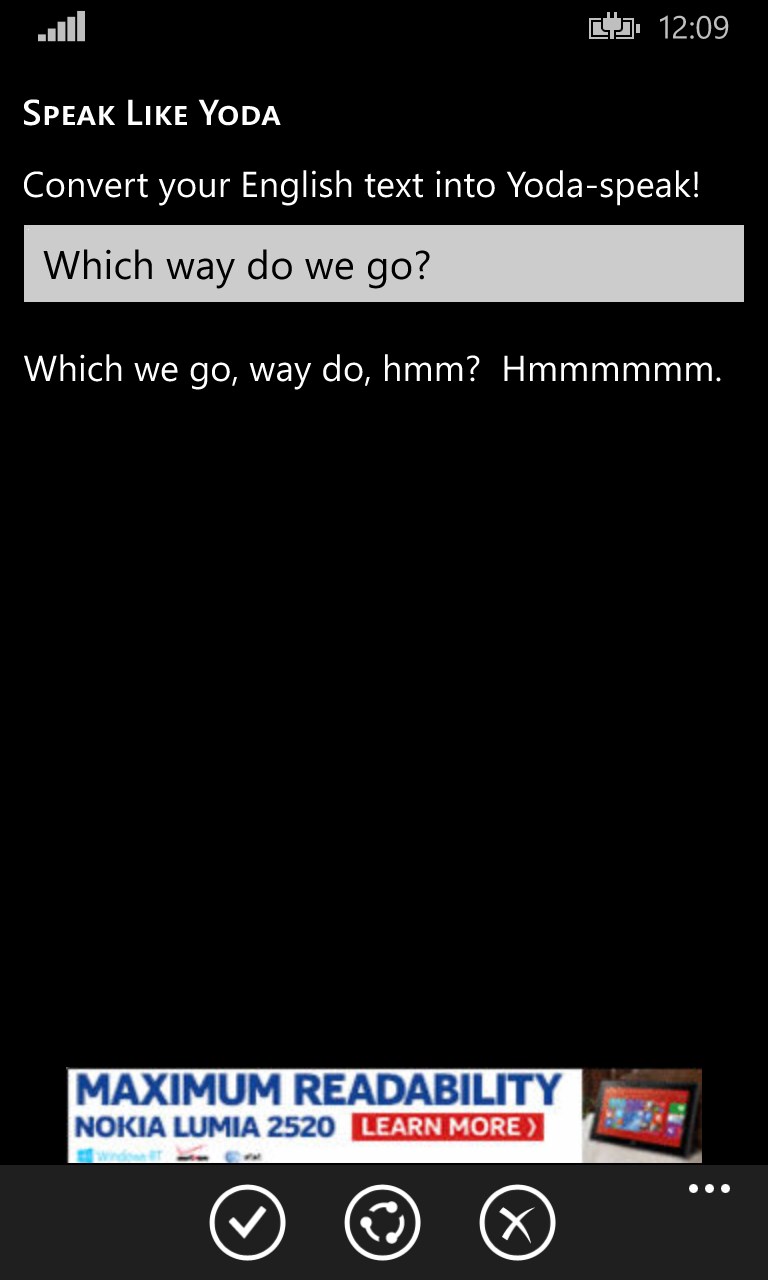Open the Nokia Lumia 2520 ad banner
This screenshot has height=1280, width=768.
point(384,1115)
